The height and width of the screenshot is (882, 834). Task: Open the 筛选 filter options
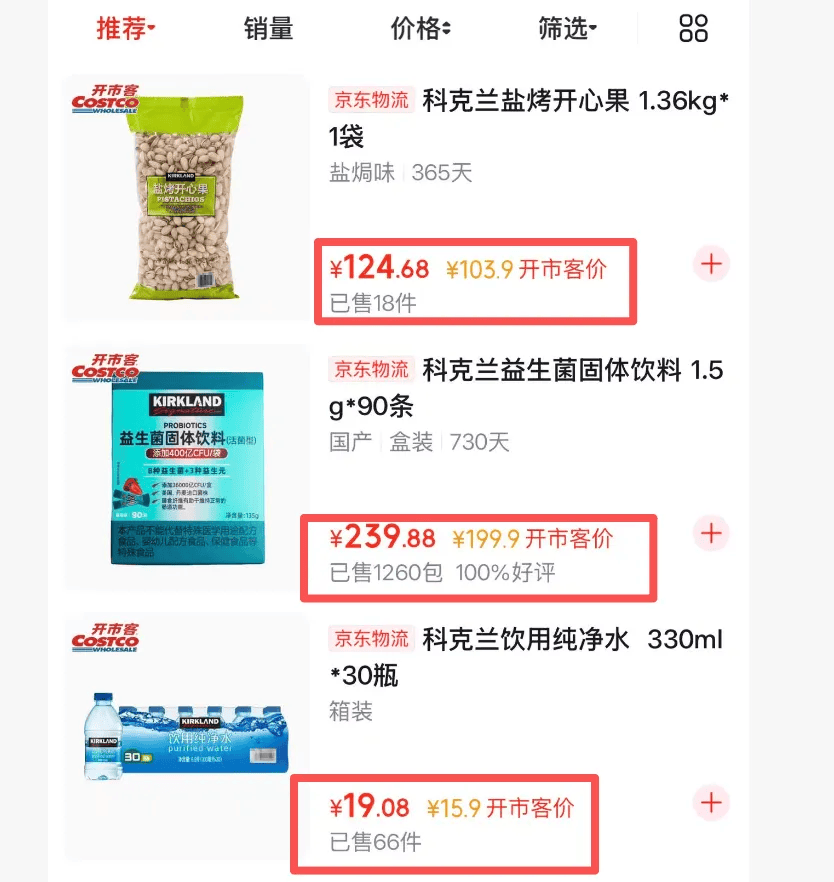(x=567, y=28)
